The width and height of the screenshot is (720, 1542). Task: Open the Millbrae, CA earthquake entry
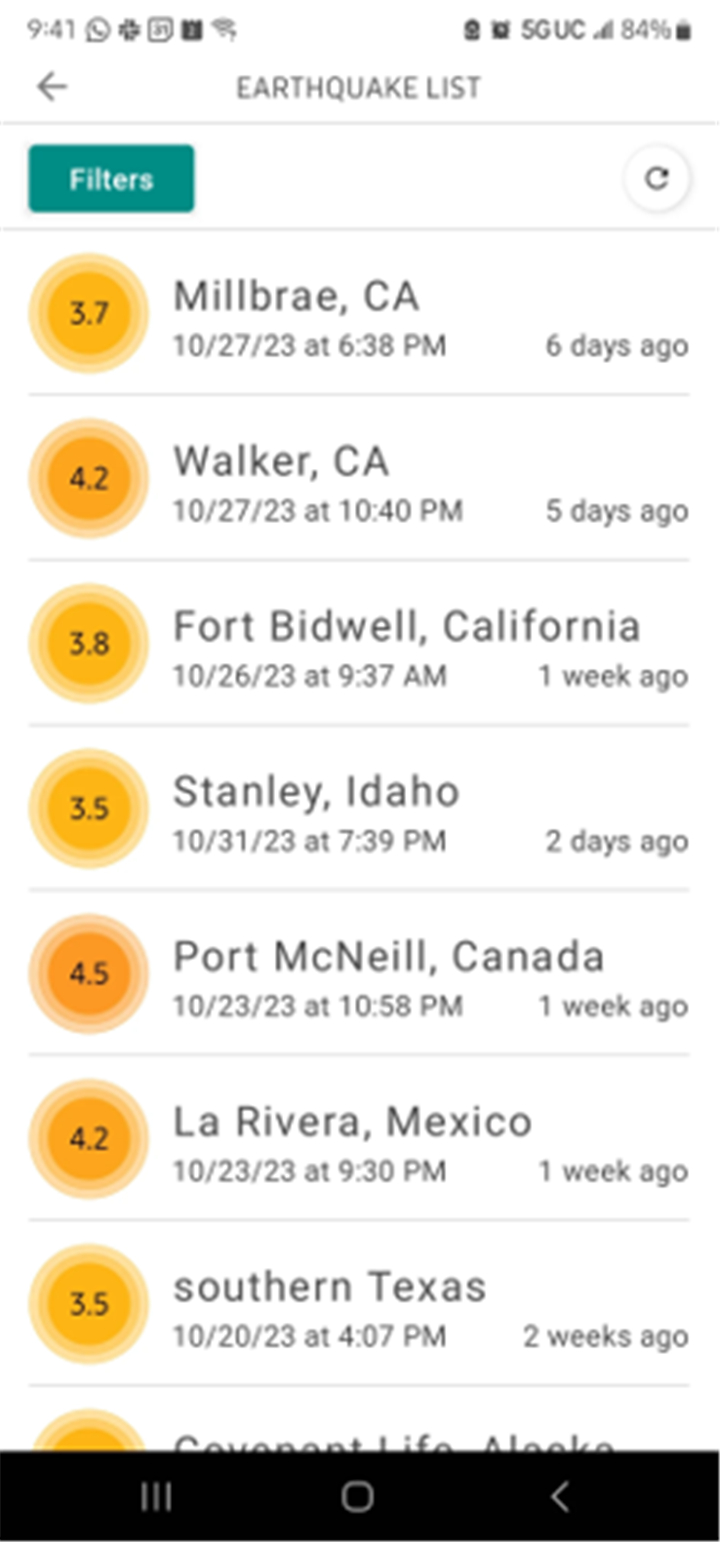360,313
